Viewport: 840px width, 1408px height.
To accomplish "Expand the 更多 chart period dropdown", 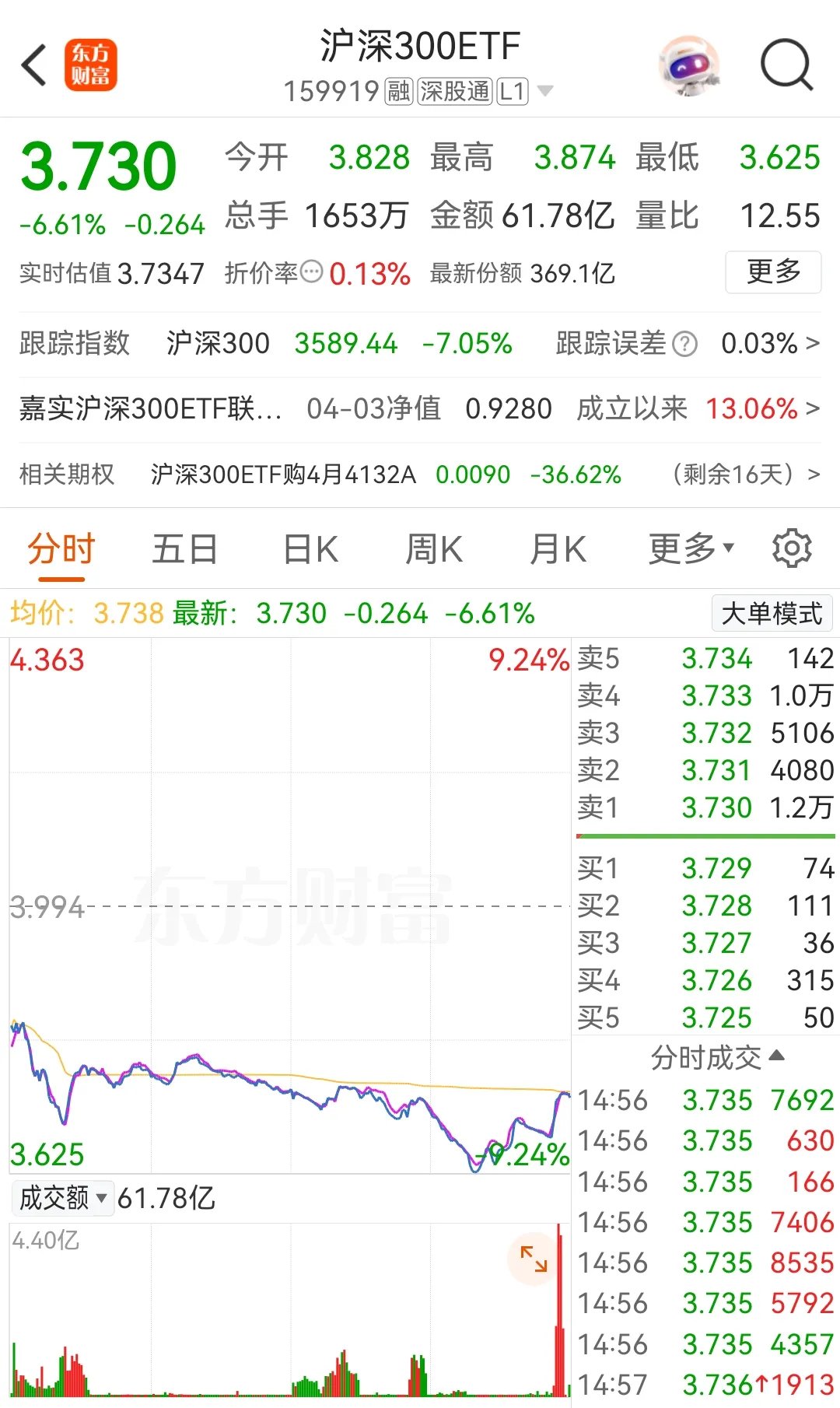I will [x=691, y=549].
